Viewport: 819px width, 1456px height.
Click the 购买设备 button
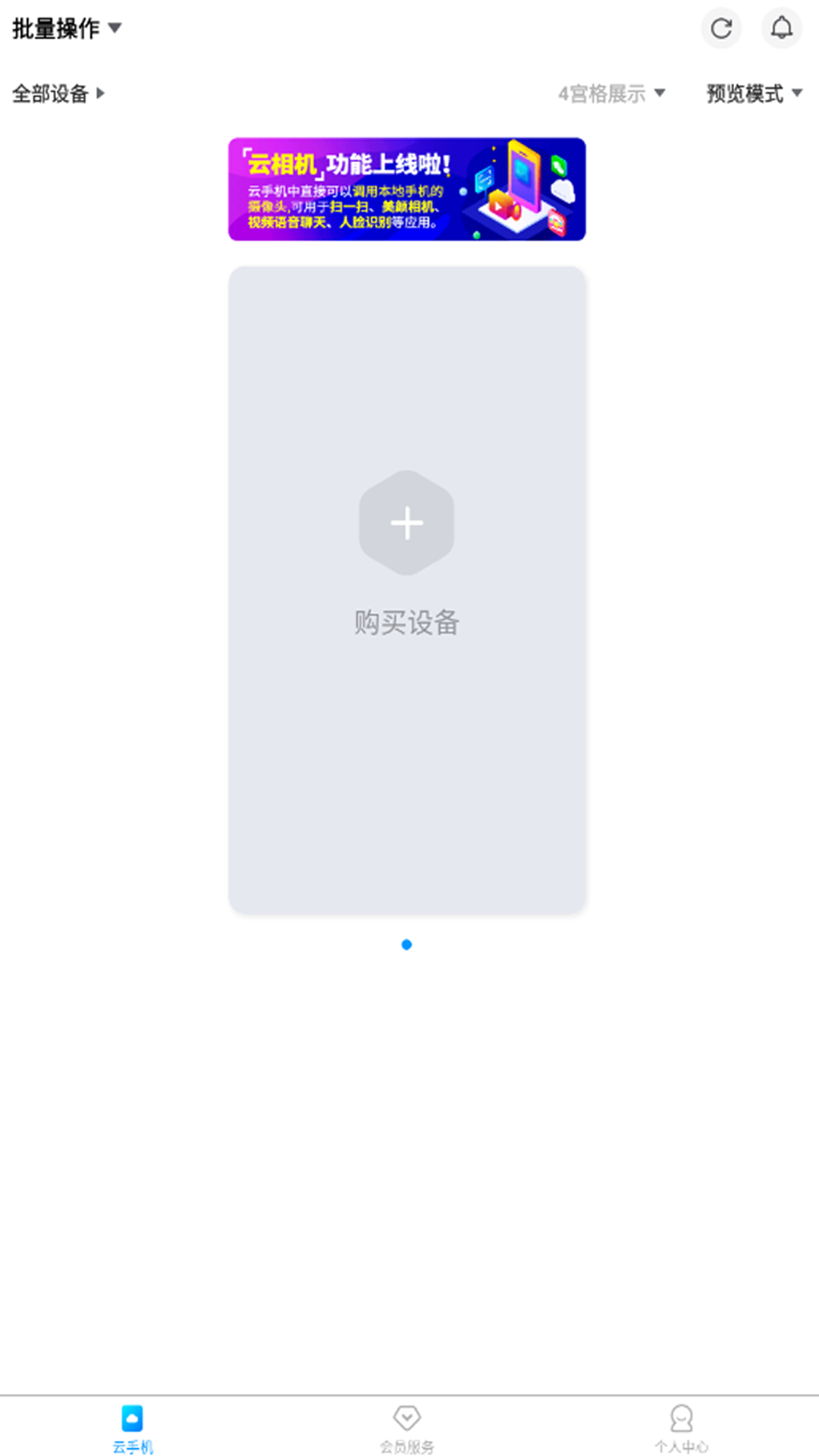pyautogui.click(x=407, y=623)
